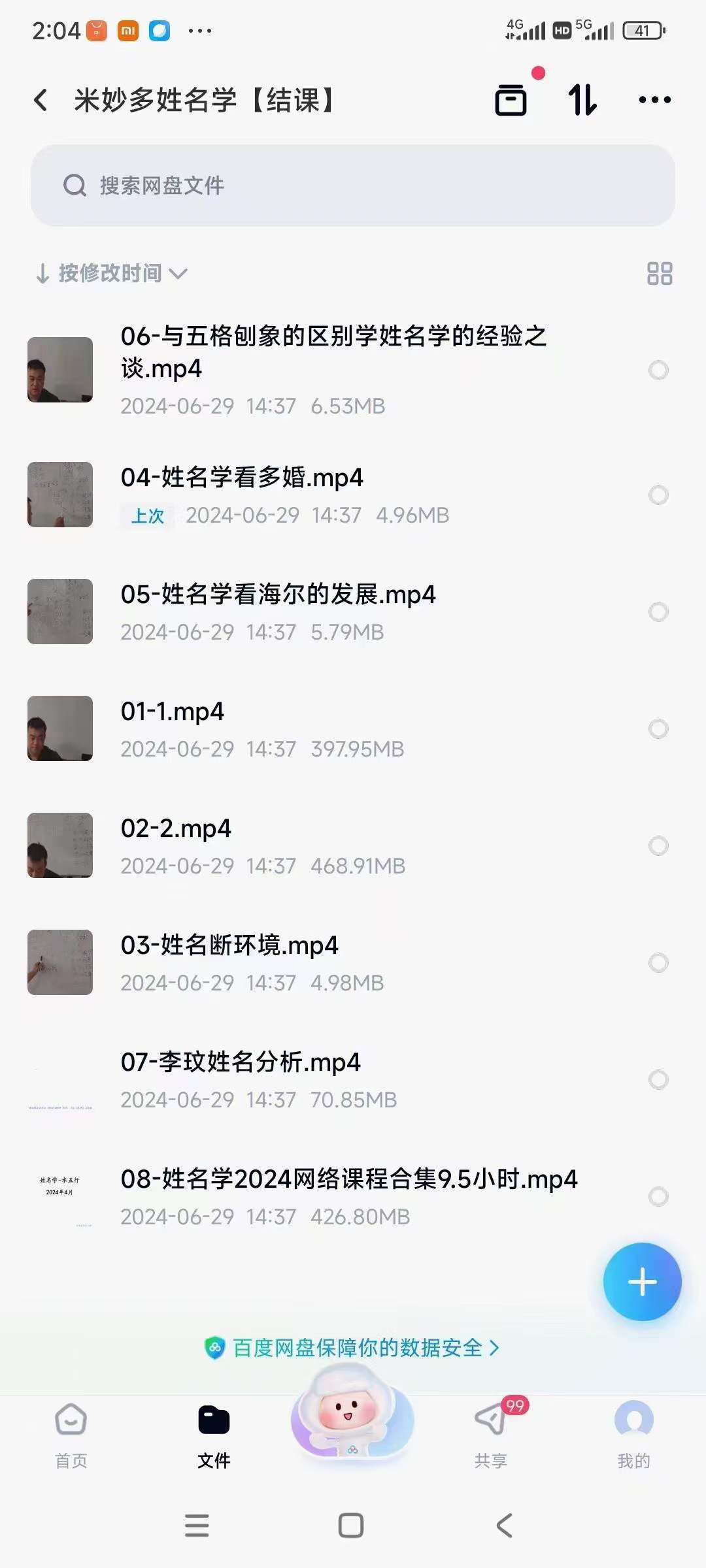The height and width of the screenshot is (1568, 706).
Task: Go back from the 米妙多姓名学 folder
Action: coord(41,100)
